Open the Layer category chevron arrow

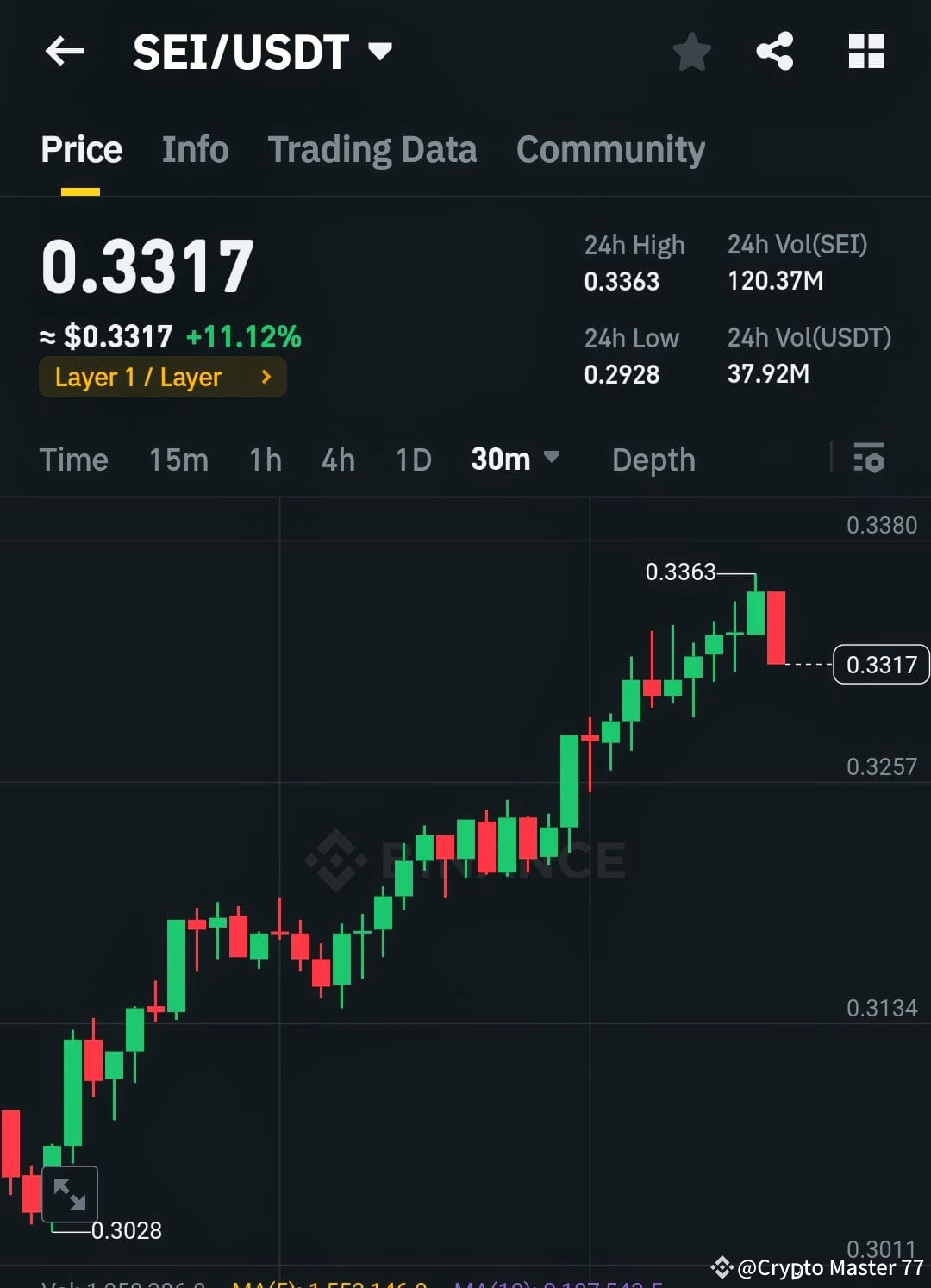coord(267,377)
